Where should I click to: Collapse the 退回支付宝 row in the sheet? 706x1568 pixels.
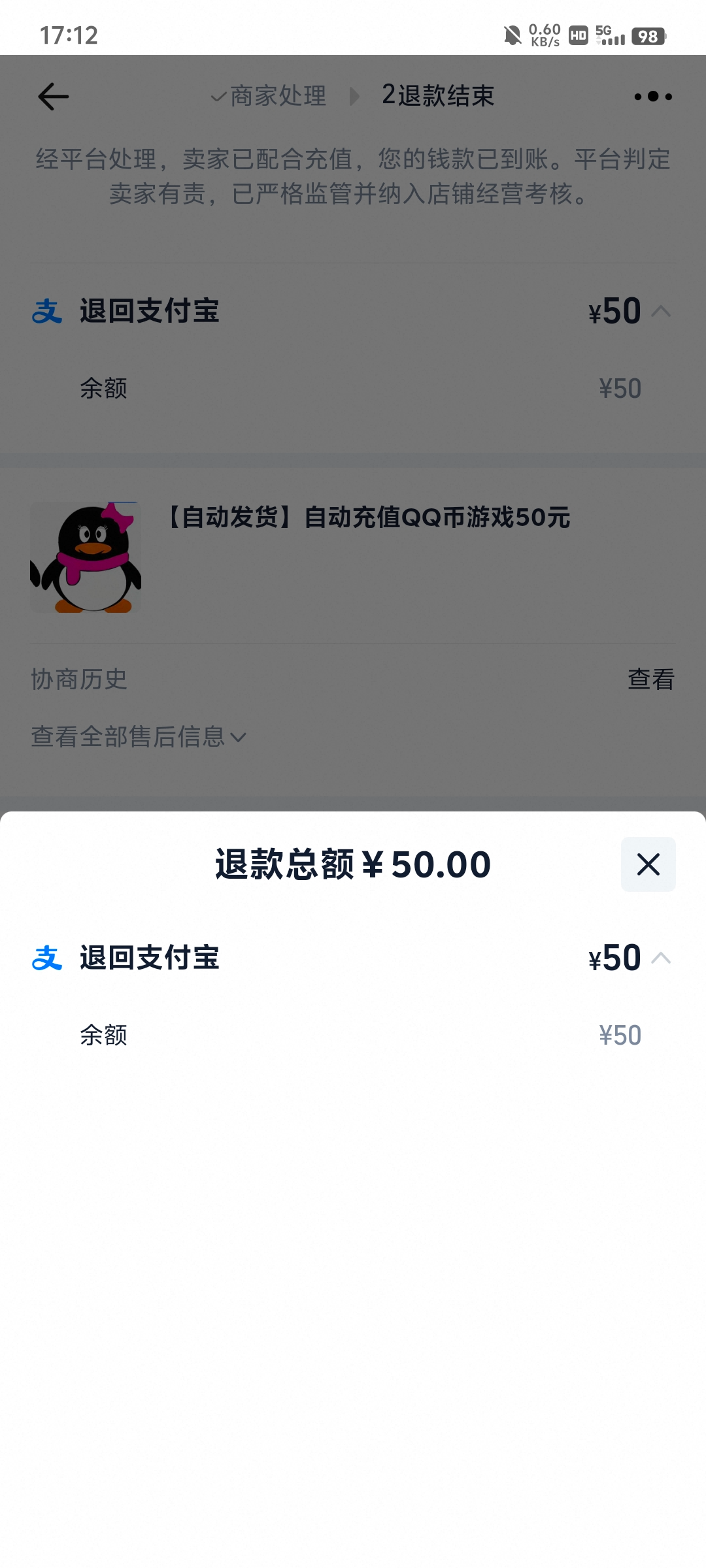[x=661, y=958]
